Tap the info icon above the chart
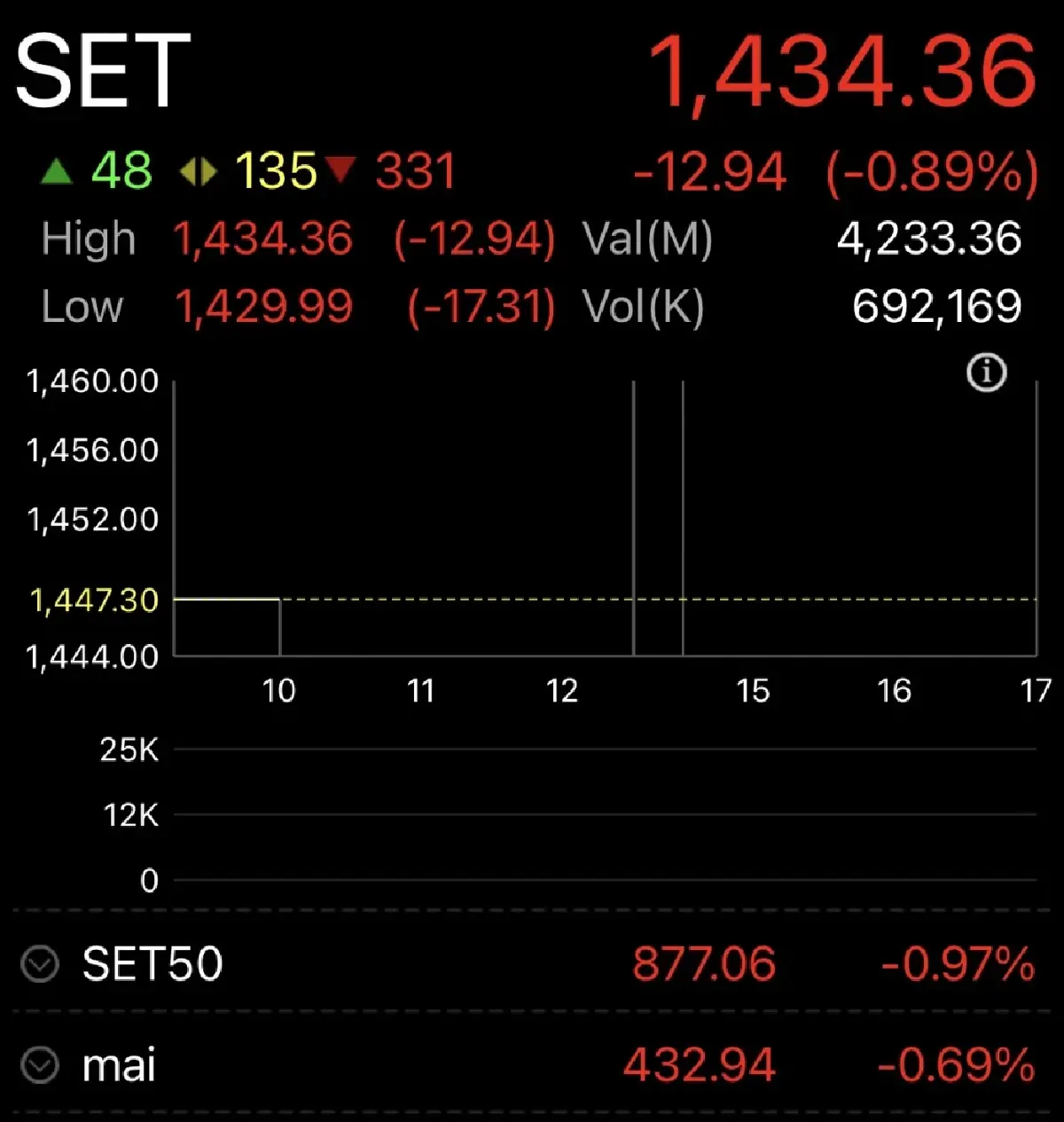Image resolution: width=1064 pixels, height=1122 pixels. [x=988, y=371]
